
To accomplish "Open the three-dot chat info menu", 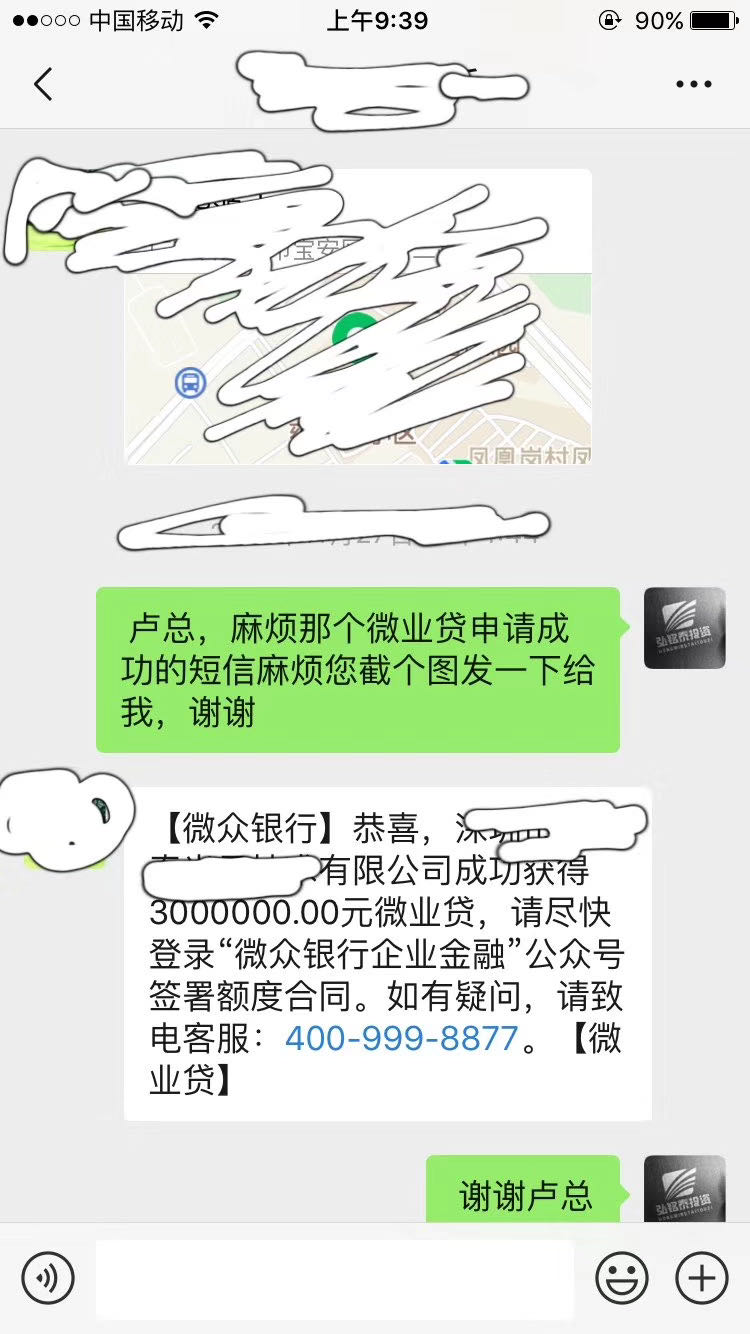I will click(x=693, y=85).
